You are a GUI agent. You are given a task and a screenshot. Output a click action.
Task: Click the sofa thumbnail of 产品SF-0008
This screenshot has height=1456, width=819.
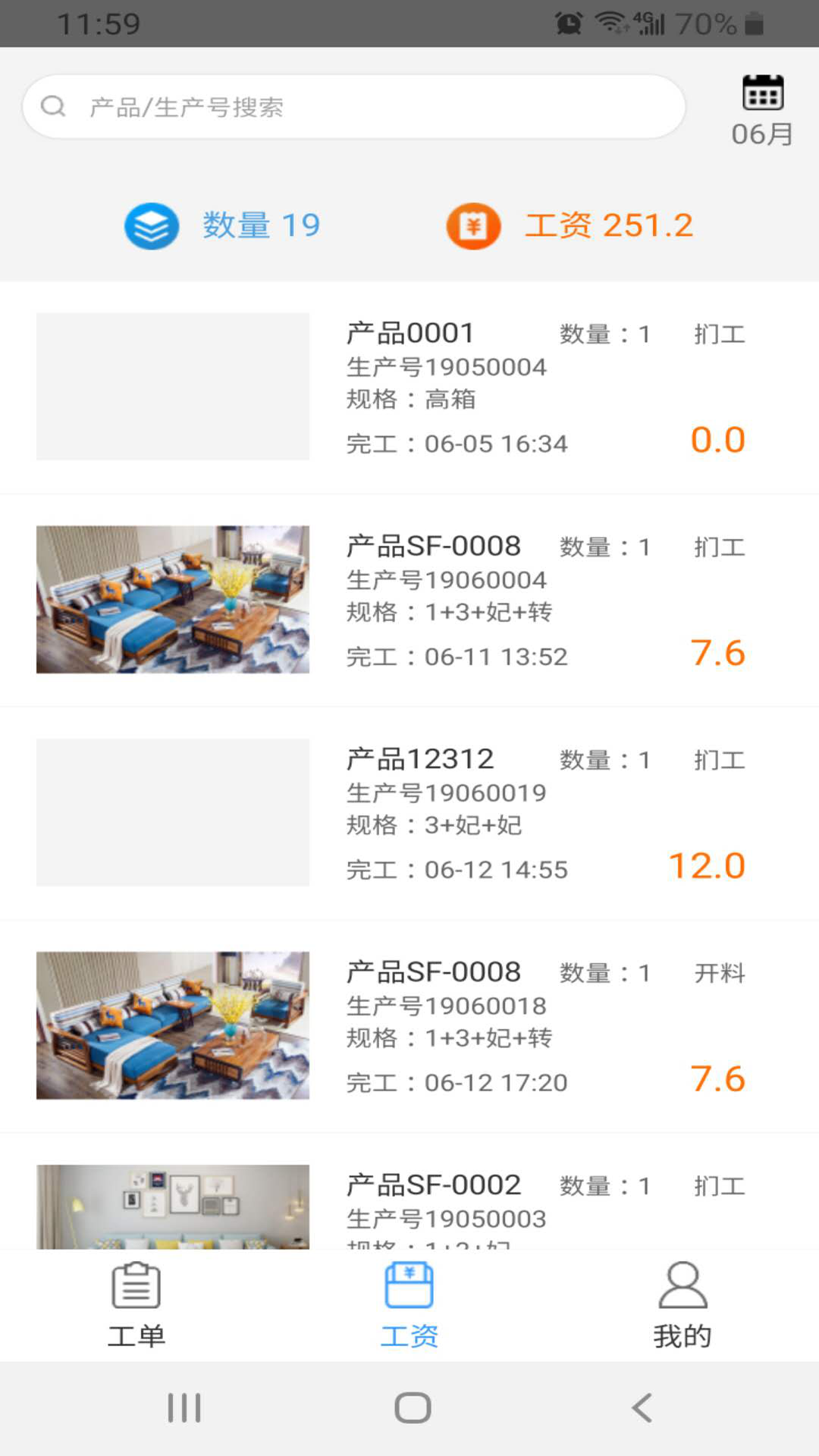pyautogui.click(x=172, y=599)
